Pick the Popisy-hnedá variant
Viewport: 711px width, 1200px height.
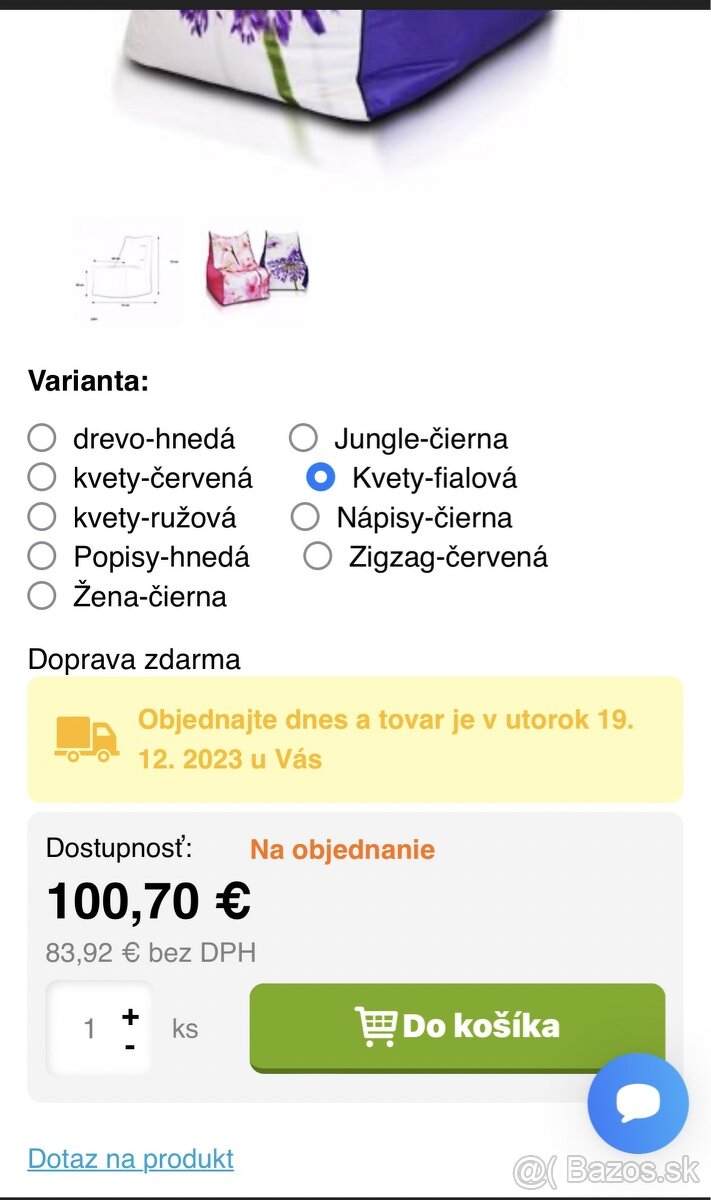coord(42,556)
